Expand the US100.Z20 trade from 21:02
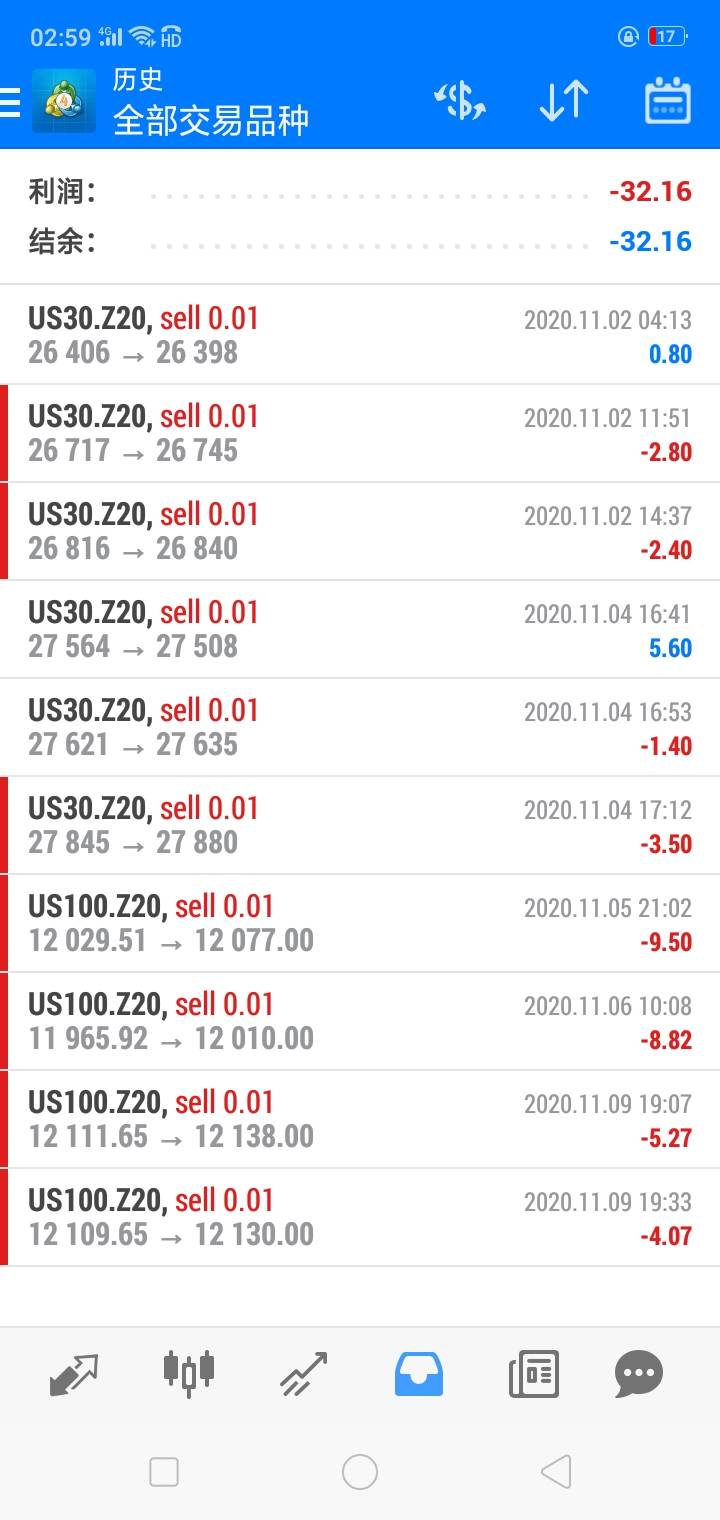This screenshot has width=720, height=1520. (360, 923)
